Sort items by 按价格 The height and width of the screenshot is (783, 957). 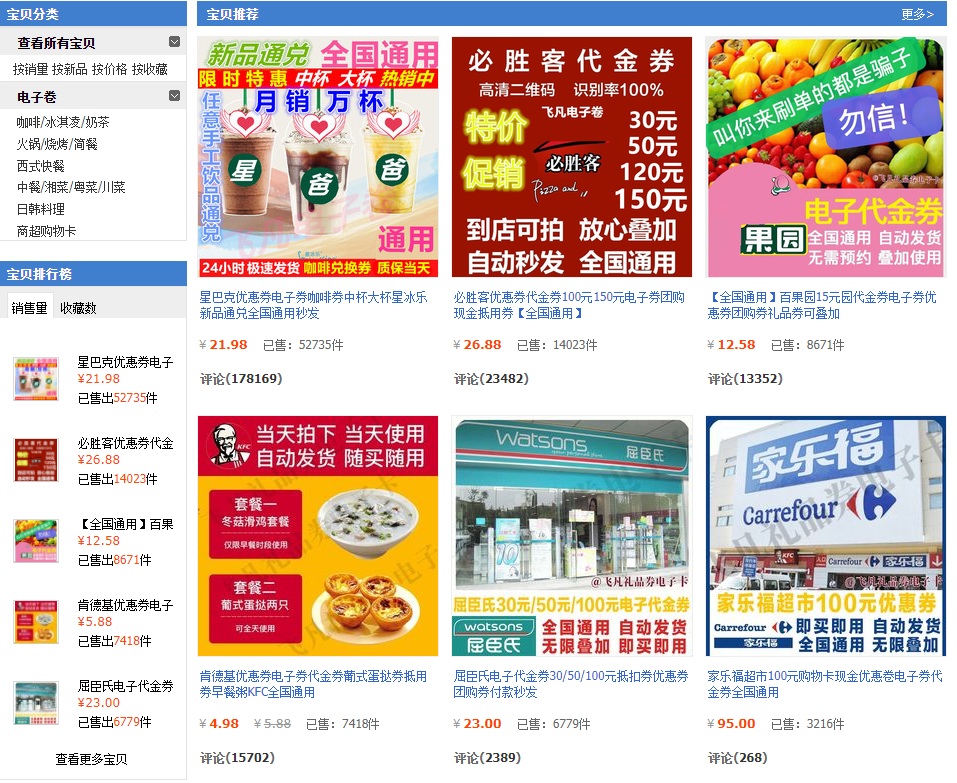[110, 69]
